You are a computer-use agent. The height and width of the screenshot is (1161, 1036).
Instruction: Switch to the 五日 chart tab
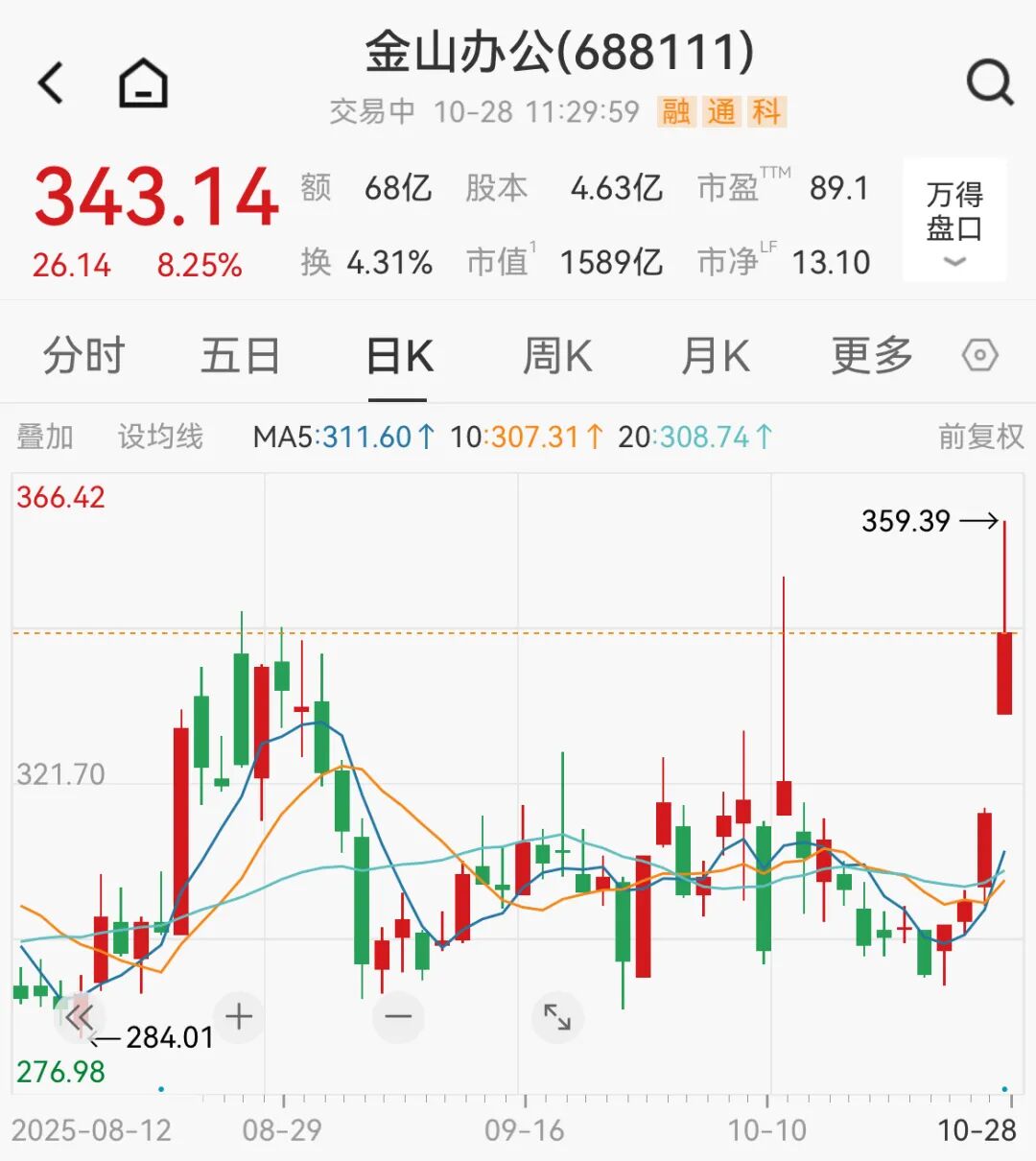click(x=240, y=356)
